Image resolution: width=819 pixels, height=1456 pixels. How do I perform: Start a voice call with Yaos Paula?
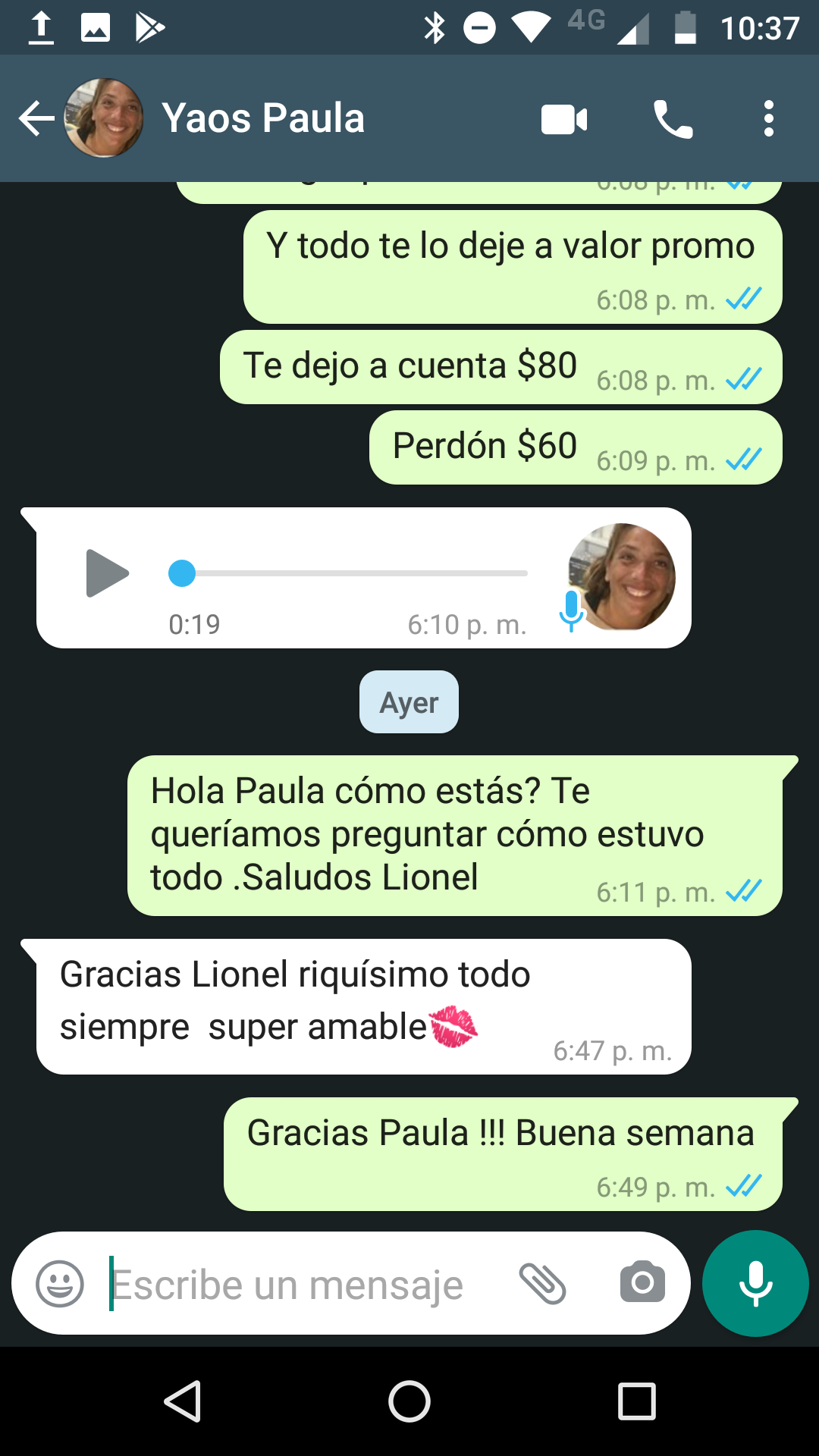(673, 120)
